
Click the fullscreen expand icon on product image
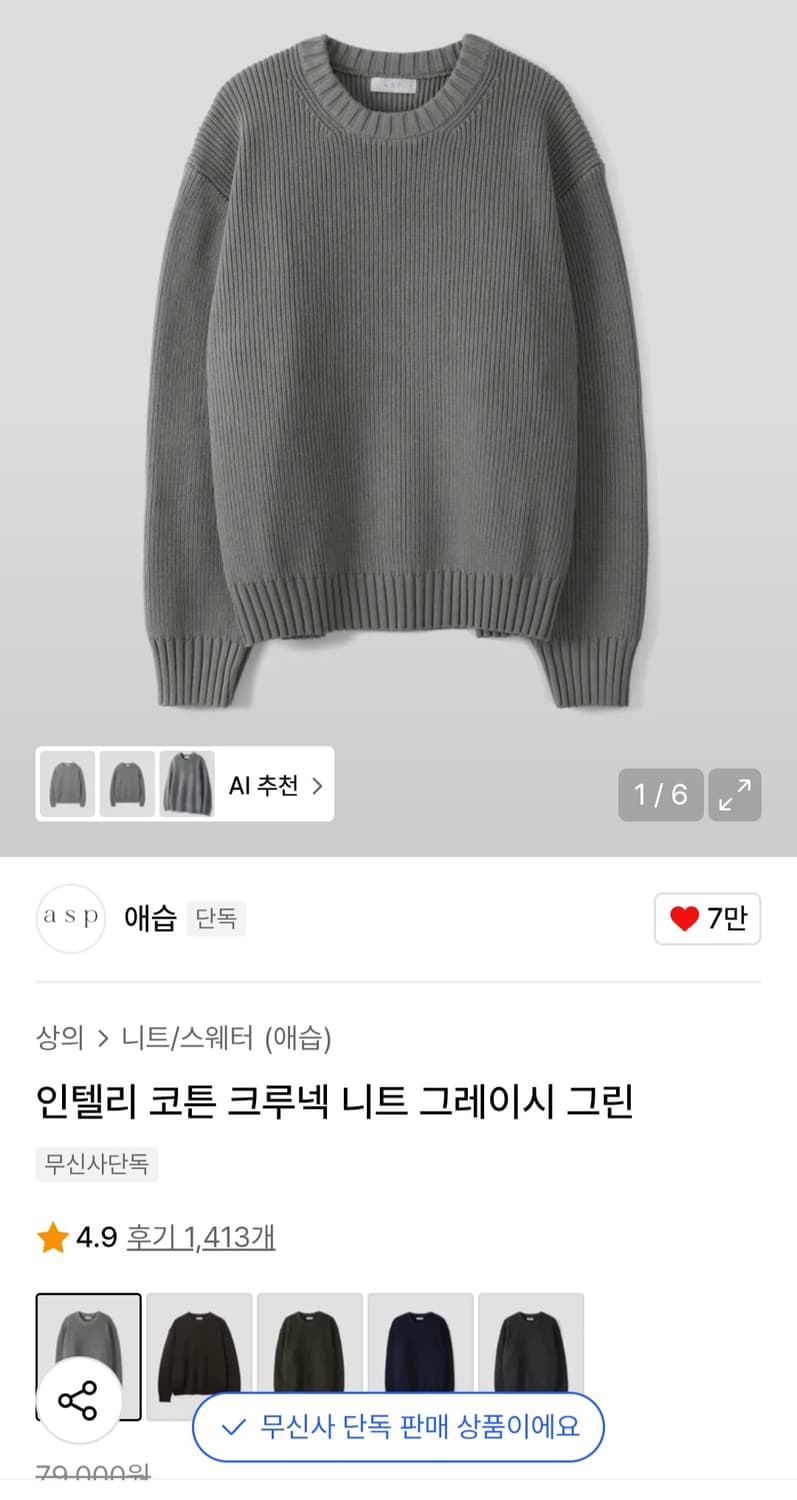[x=735, y=794]
